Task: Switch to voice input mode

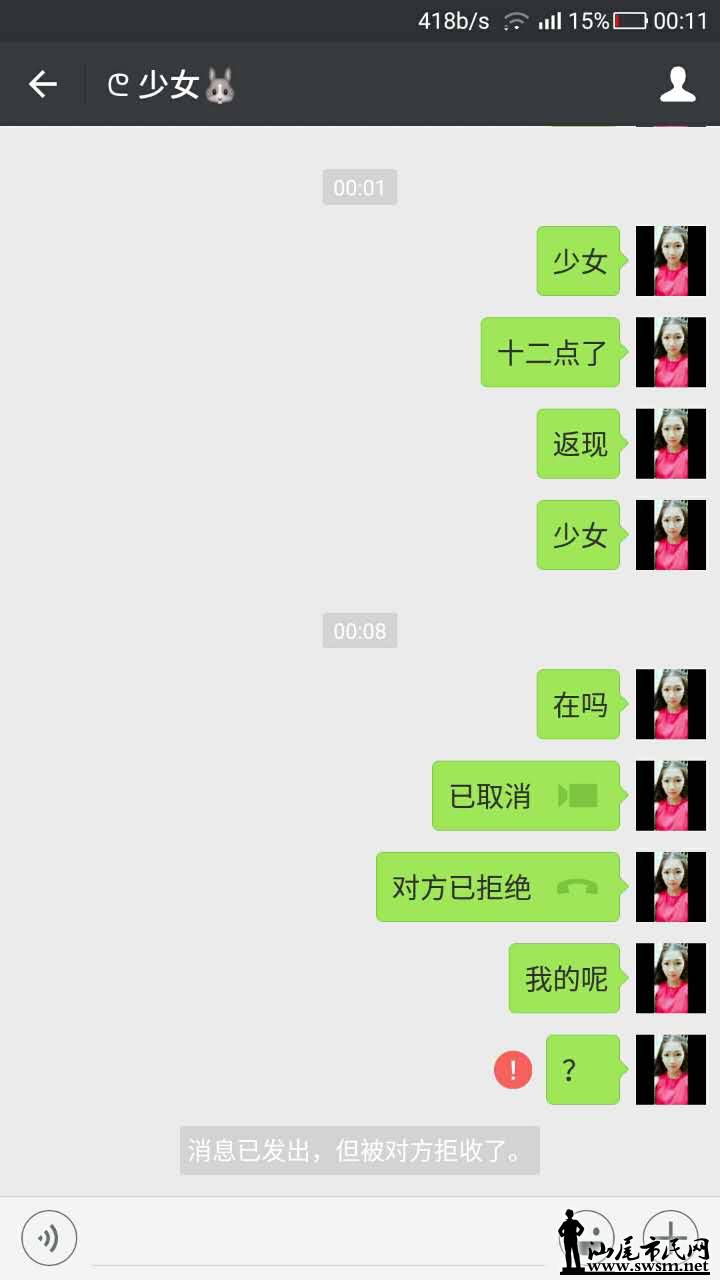Action: coord(48,1238)
